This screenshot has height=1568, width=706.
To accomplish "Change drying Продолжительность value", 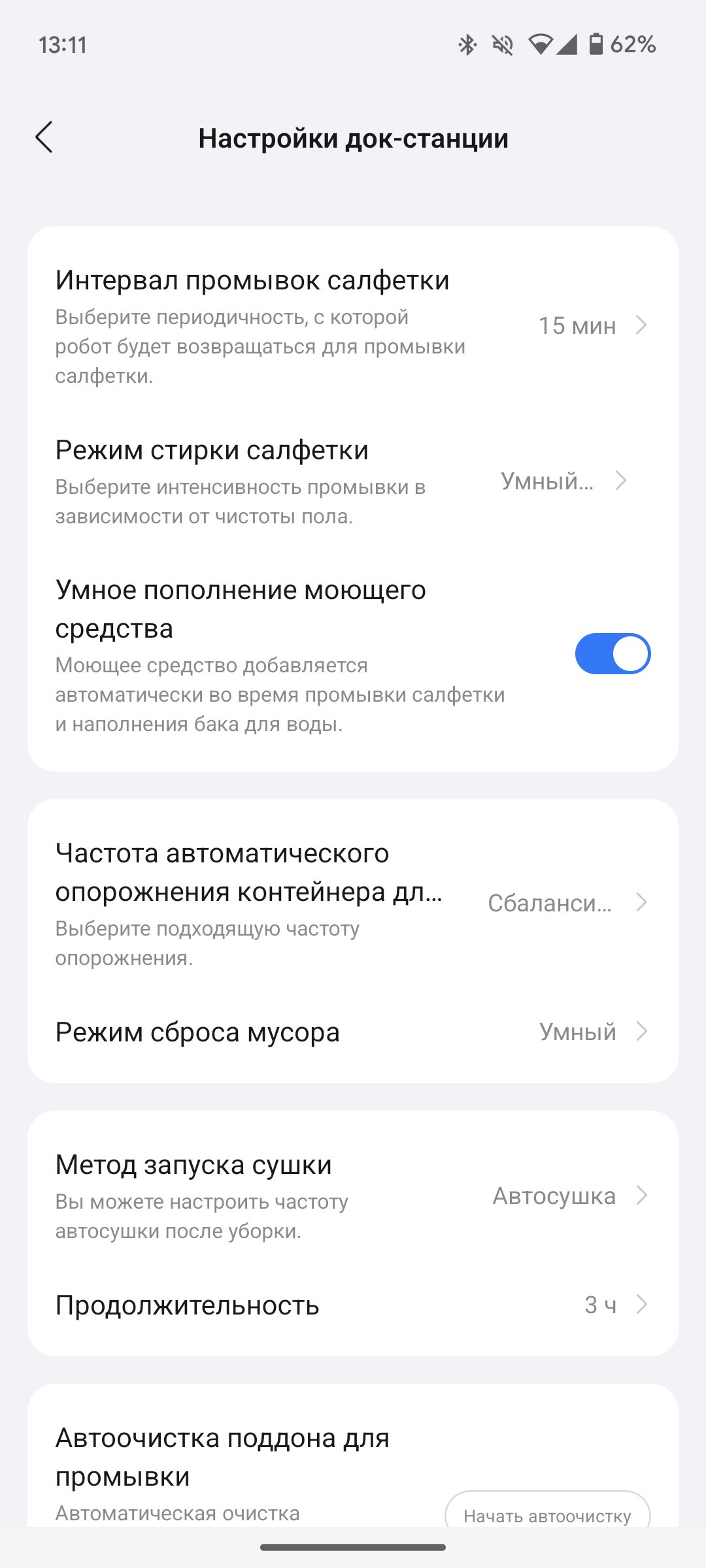I will coord(353,1305).
